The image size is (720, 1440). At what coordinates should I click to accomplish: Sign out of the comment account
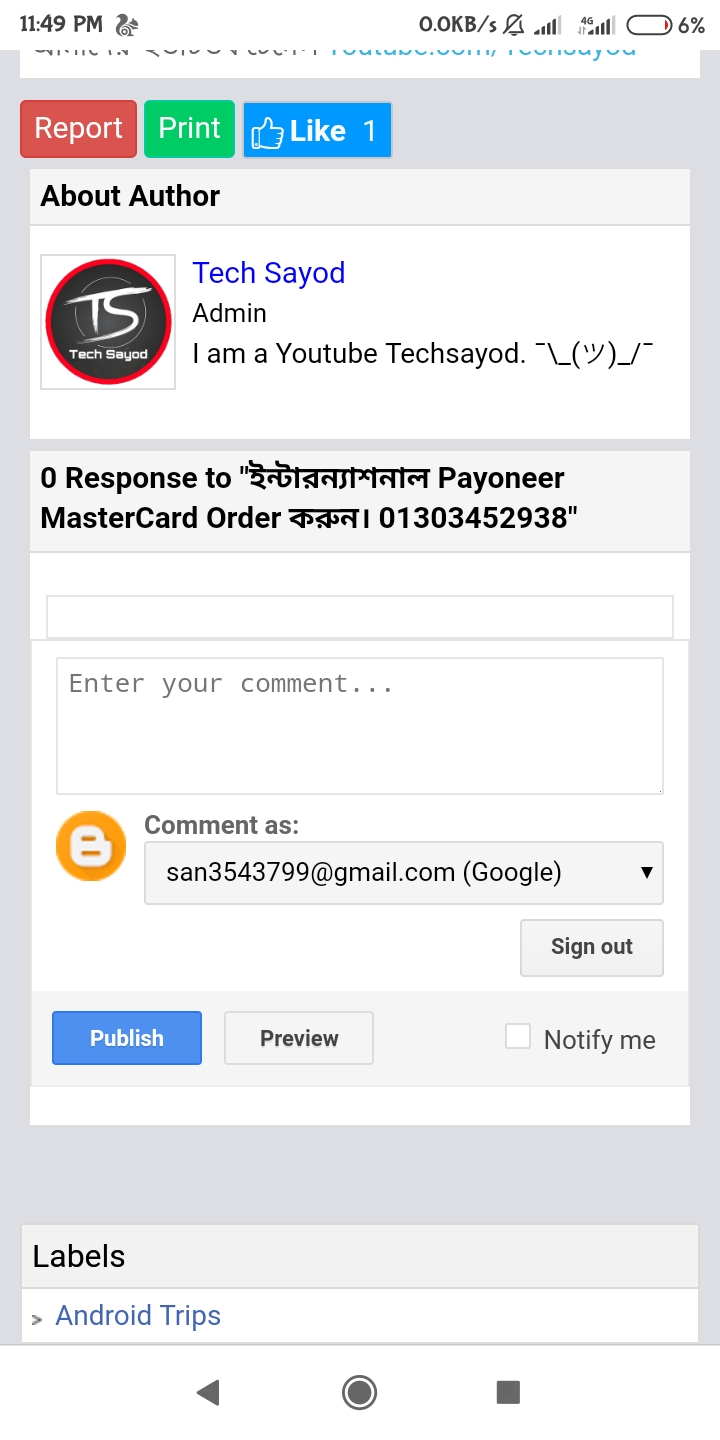pyautogui.click(x=591, y=947)
